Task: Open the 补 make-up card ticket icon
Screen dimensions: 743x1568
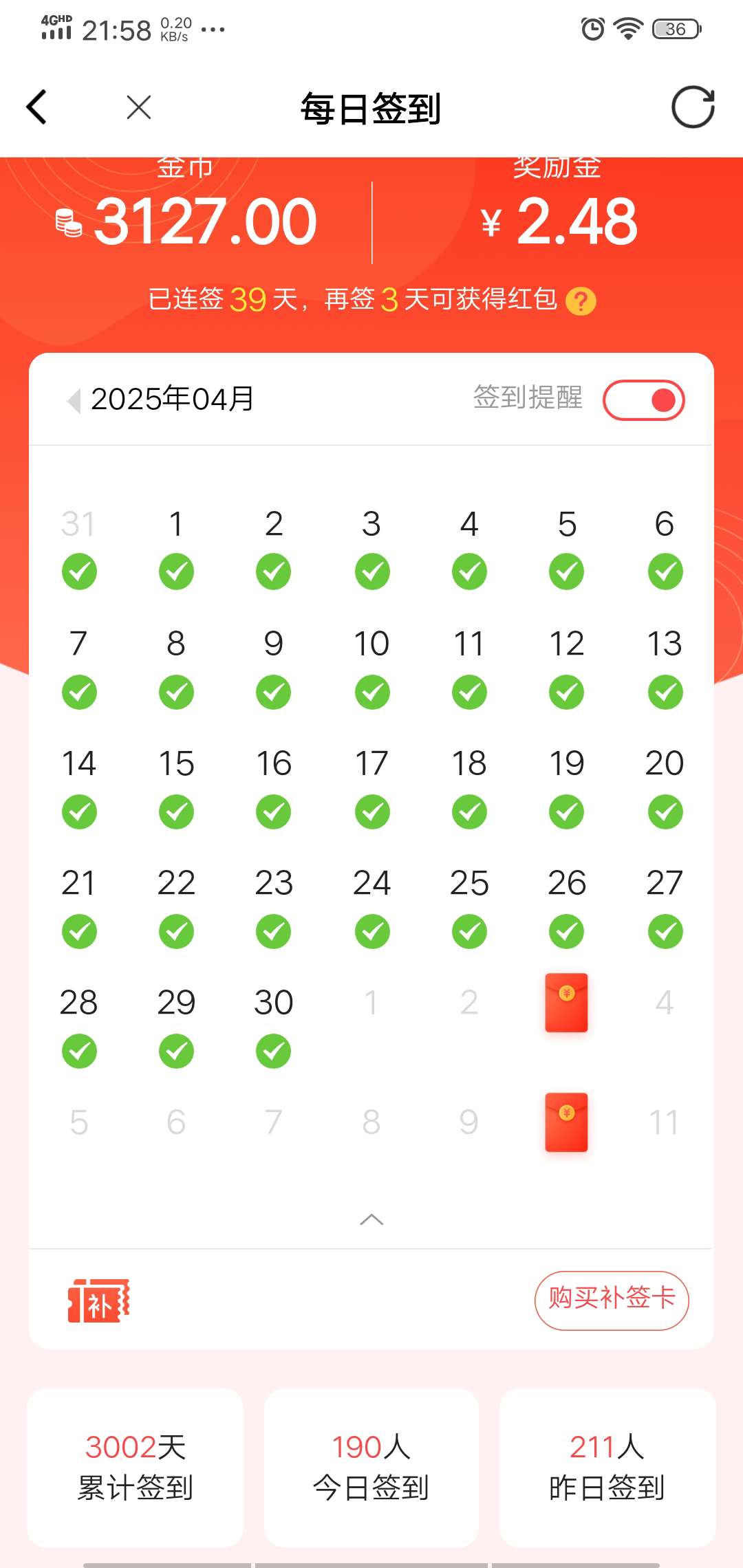Action: point(98,1300)
